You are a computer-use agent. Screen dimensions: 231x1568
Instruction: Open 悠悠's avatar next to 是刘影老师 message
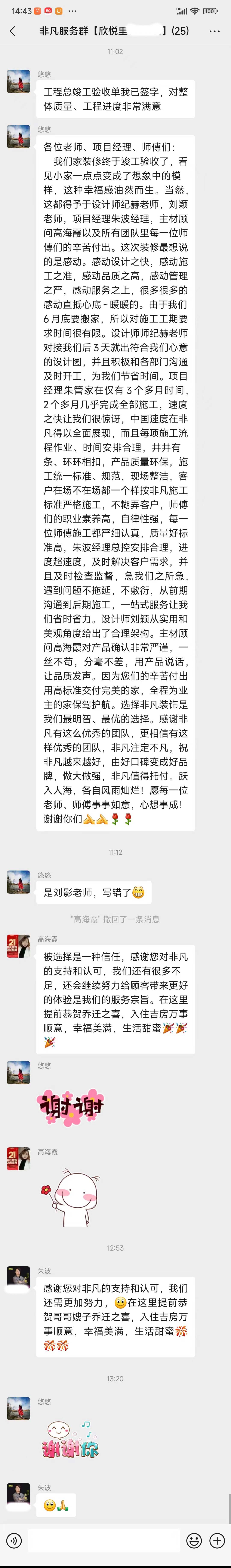pos(18,883)
